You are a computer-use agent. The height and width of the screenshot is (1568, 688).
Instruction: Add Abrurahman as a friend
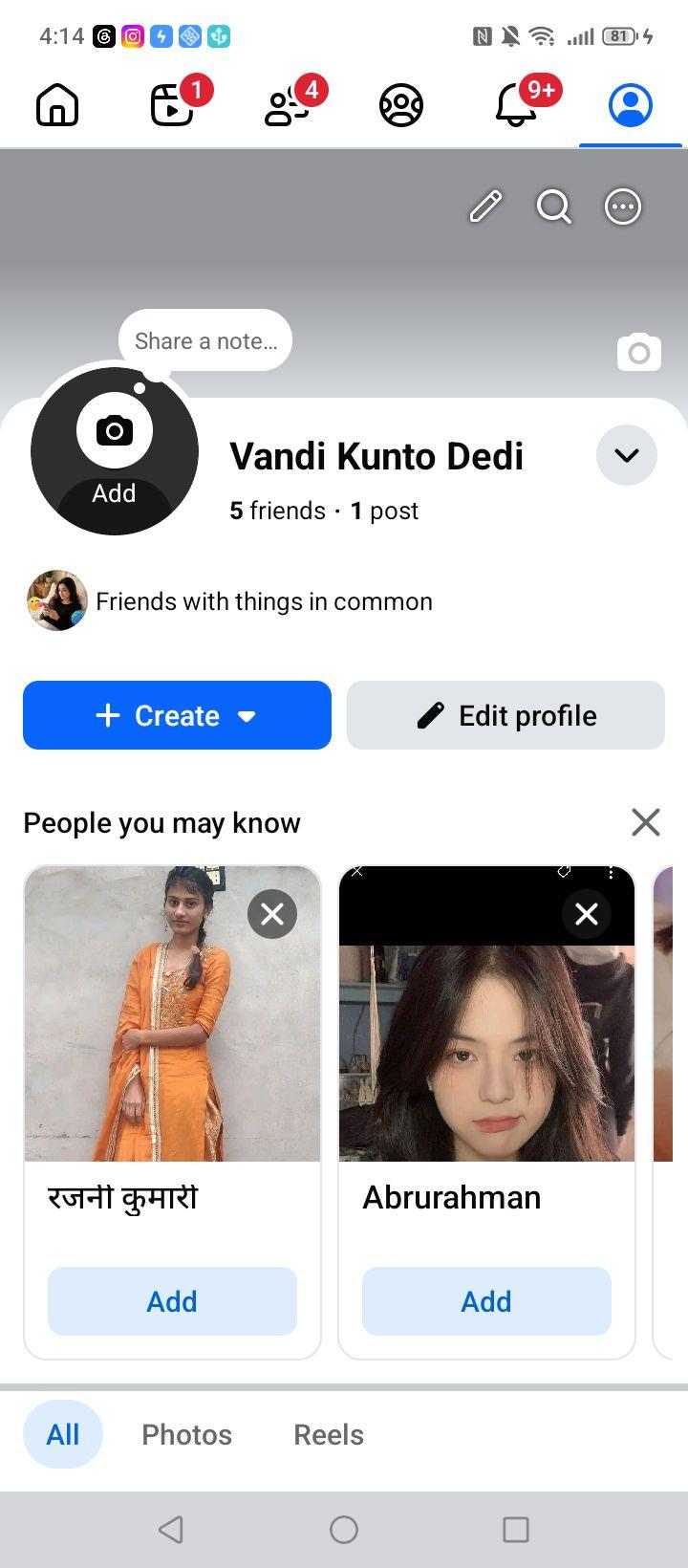pyautogui.click(x=486, y=1301)
